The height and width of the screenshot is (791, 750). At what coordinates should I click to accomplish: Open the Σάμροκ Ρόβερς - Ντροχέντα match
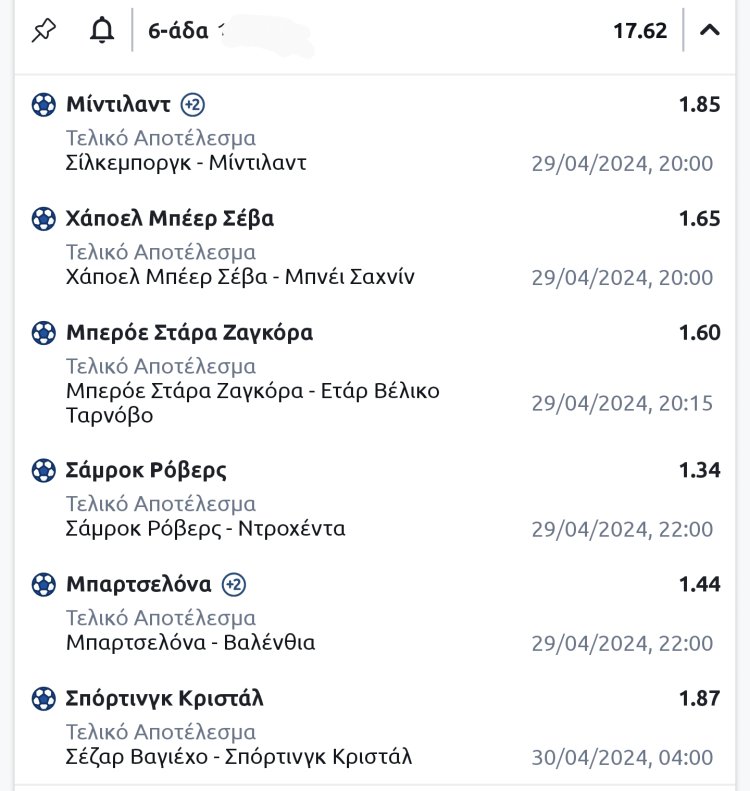(x=205, y=529)
